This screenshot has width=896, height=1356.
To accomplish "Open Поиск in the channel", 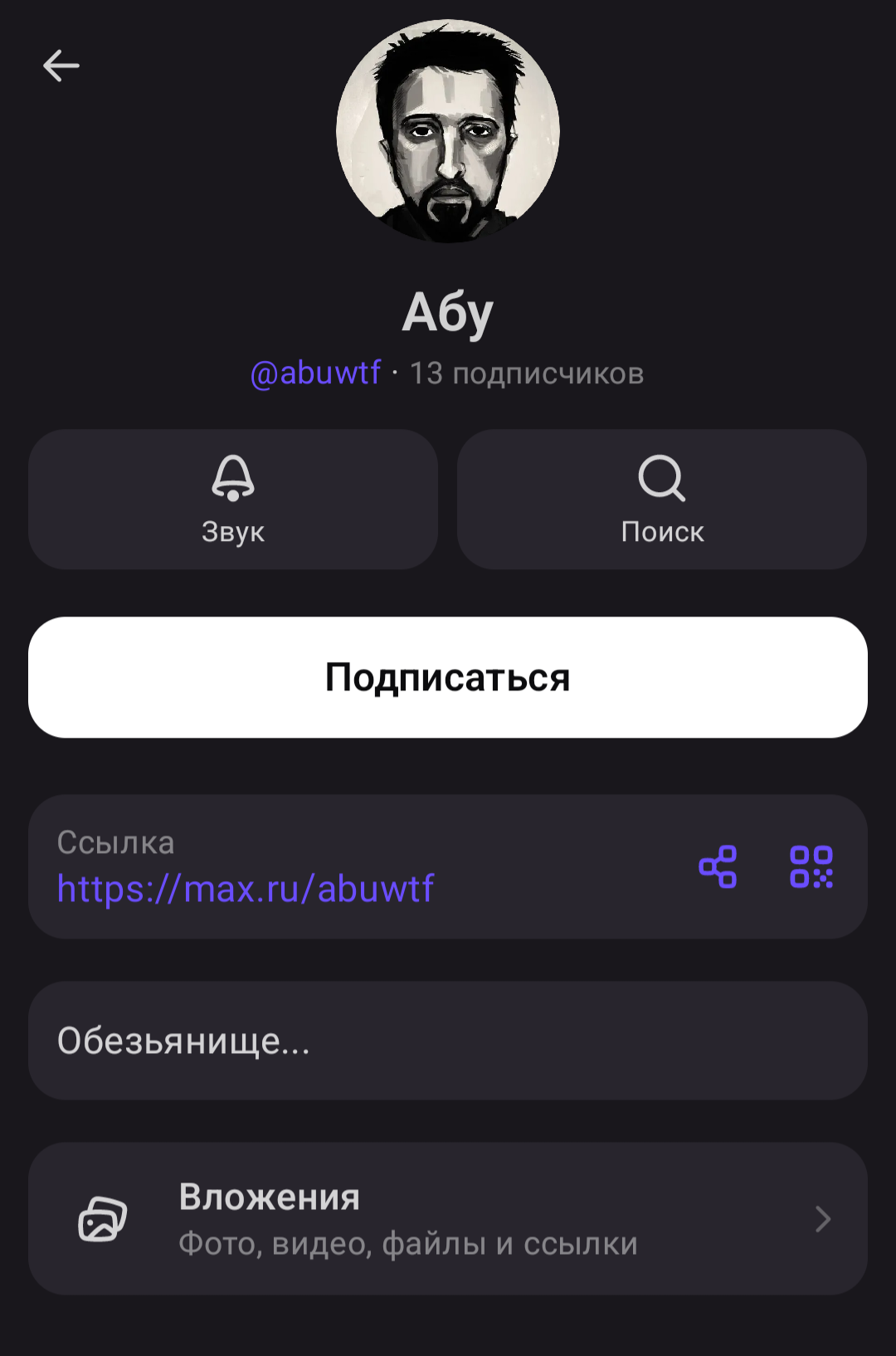I will (x=662, y=500).
